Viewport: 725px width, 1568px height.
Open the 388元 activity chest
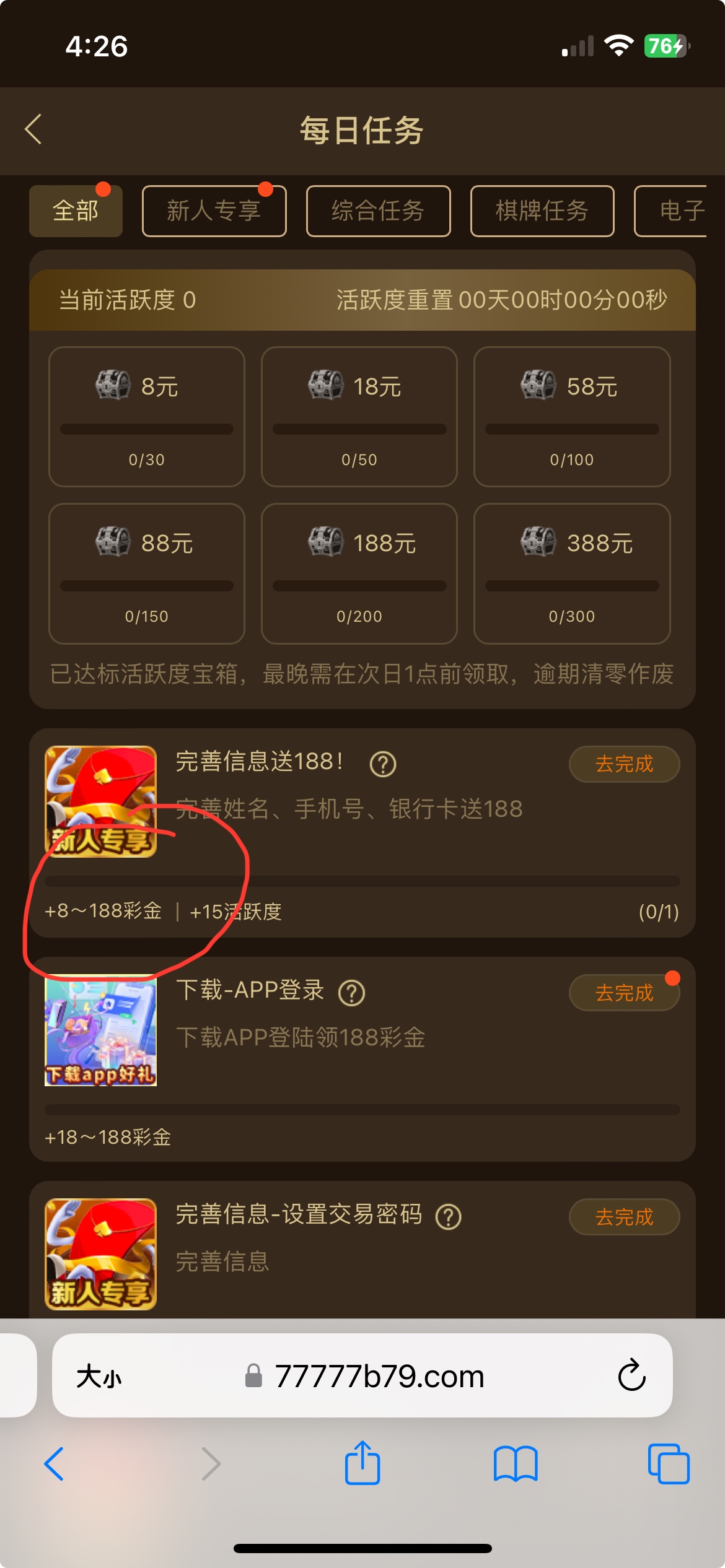(572, 573)
